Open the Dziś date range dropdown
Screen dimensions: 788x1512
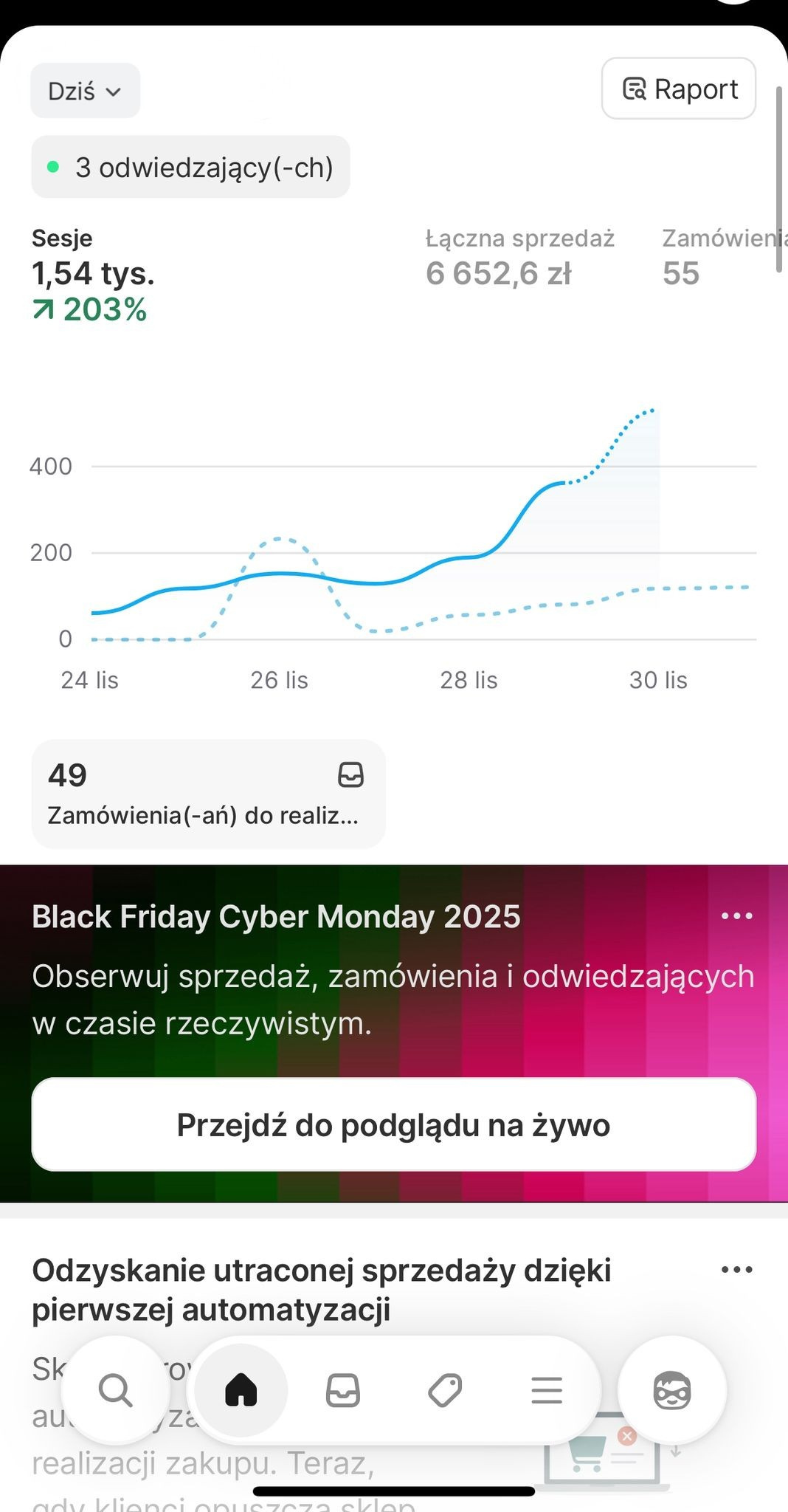tap(85, 91)
